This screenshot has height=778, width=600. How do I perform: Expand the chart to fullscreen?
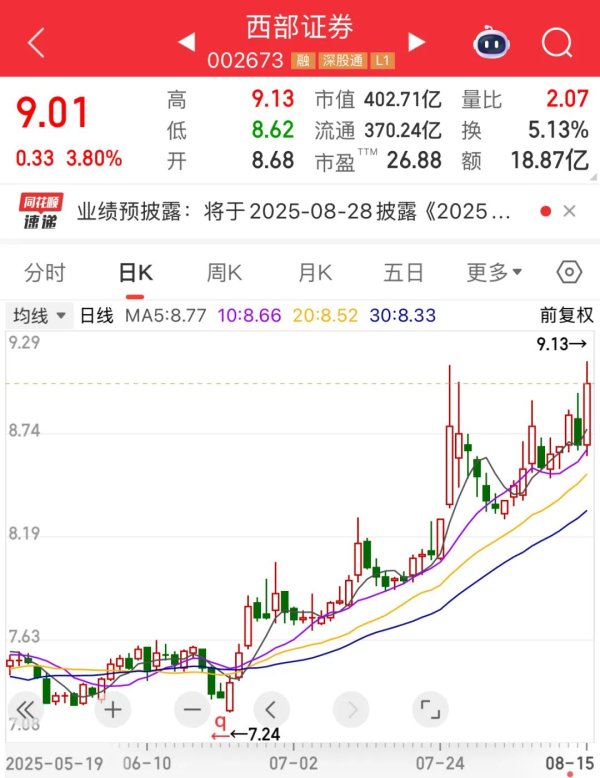[429, 711]
